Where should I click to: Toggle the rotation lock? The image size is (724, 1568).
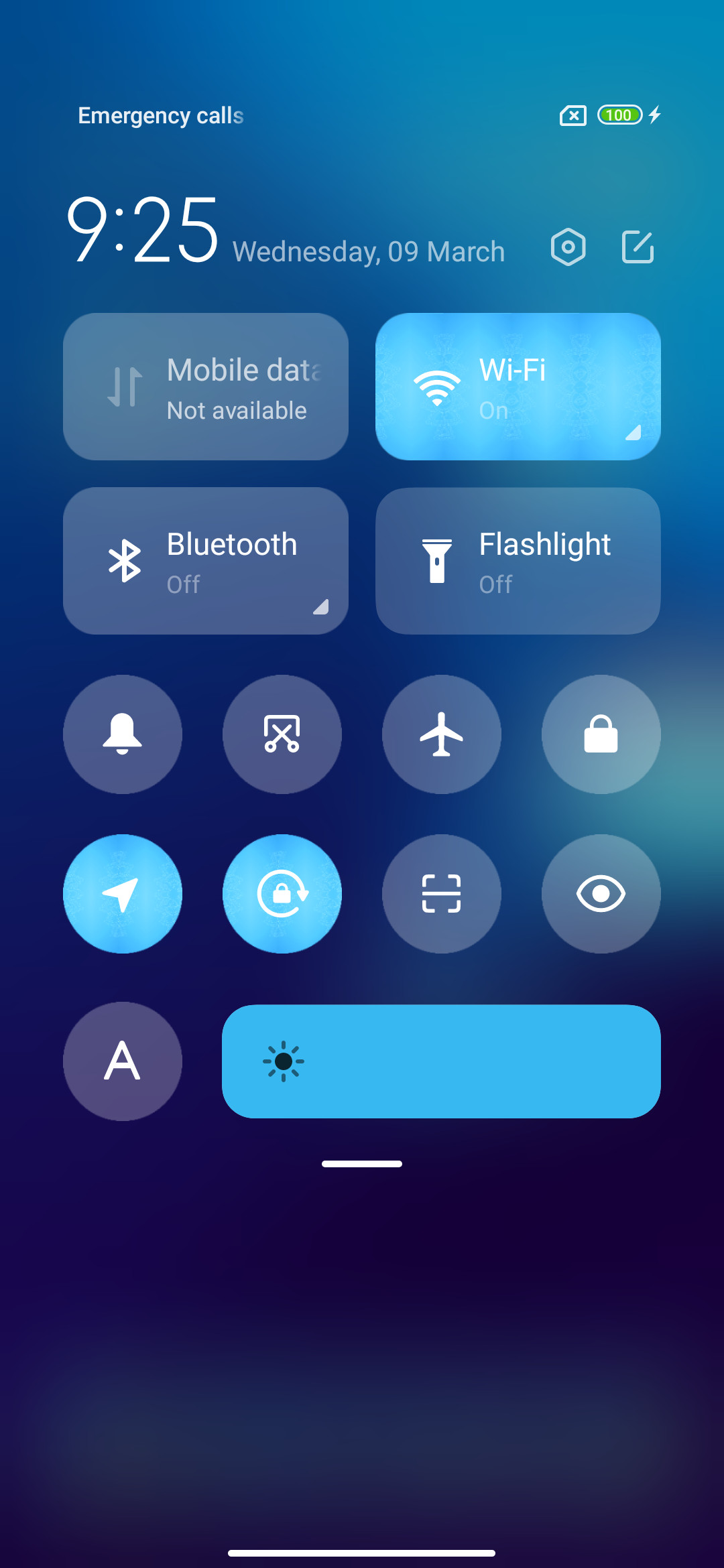click(x=282, y=894)
